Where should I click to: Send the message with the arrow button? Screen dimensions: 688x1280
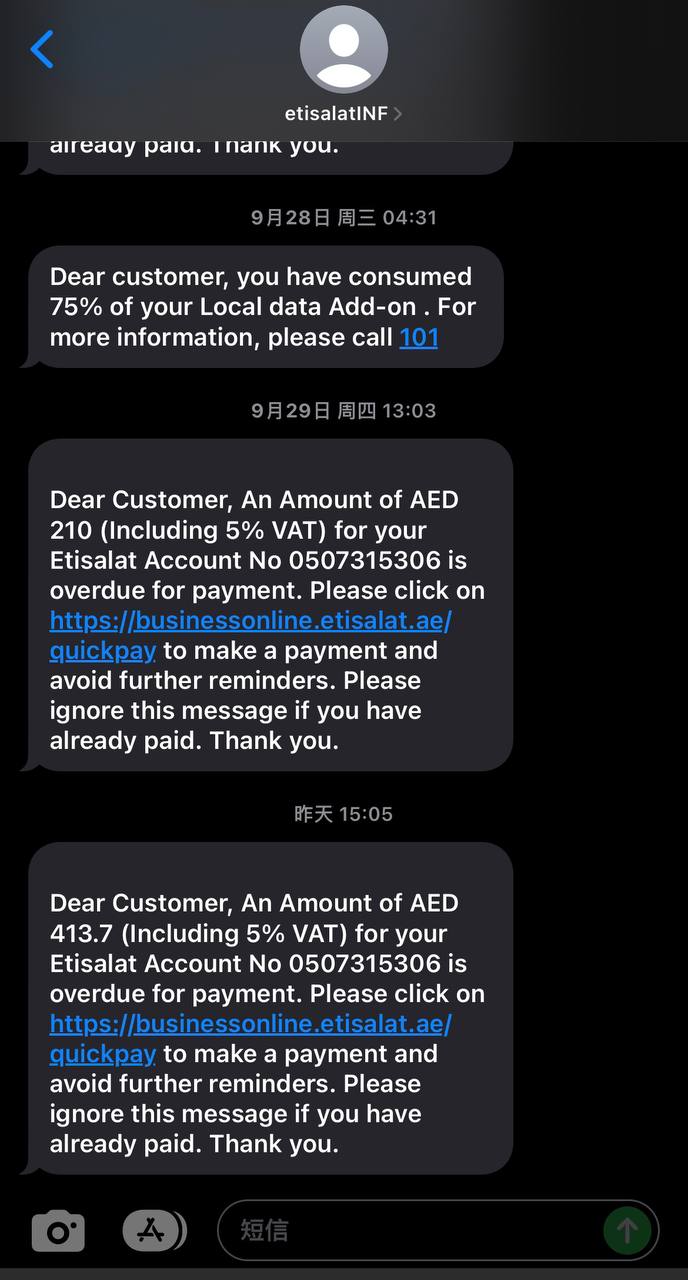click(x=627, y=1230)
